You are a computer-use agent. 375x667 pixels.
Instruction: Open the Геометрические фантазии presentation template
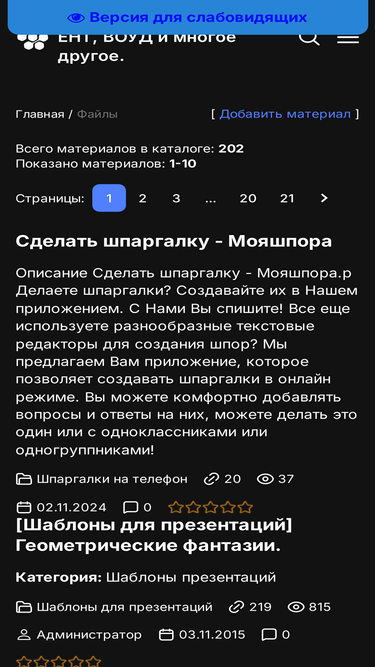click(x=154, y=536)
